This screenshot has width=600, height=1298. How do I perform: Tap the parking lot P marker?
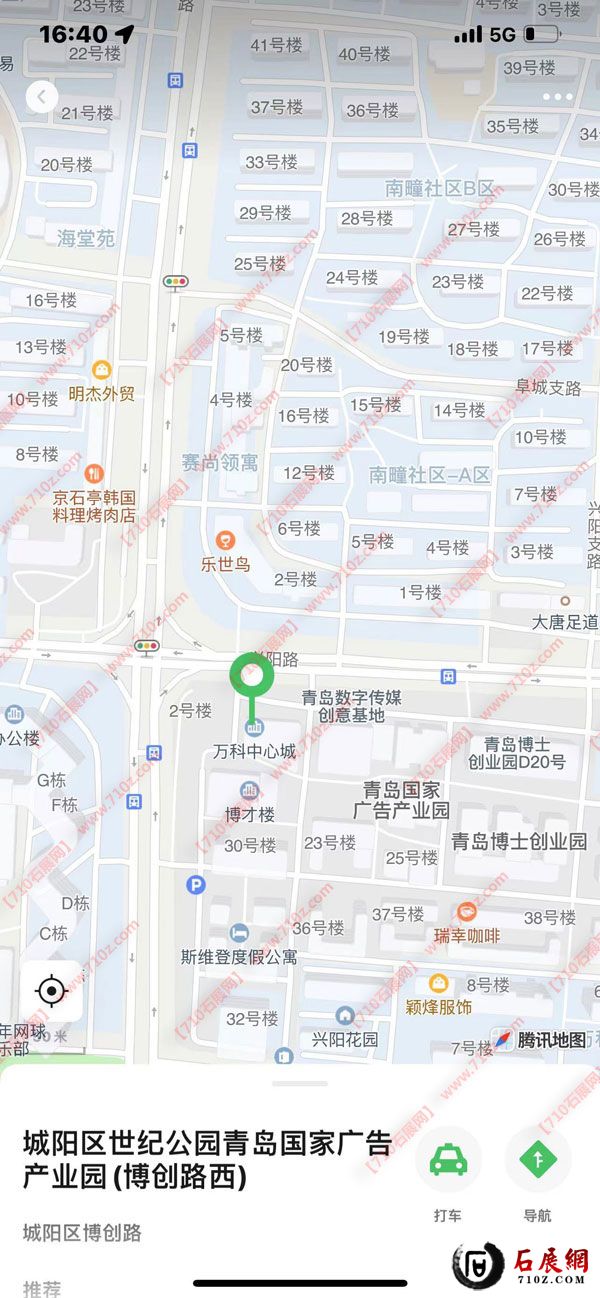(196, 884)
